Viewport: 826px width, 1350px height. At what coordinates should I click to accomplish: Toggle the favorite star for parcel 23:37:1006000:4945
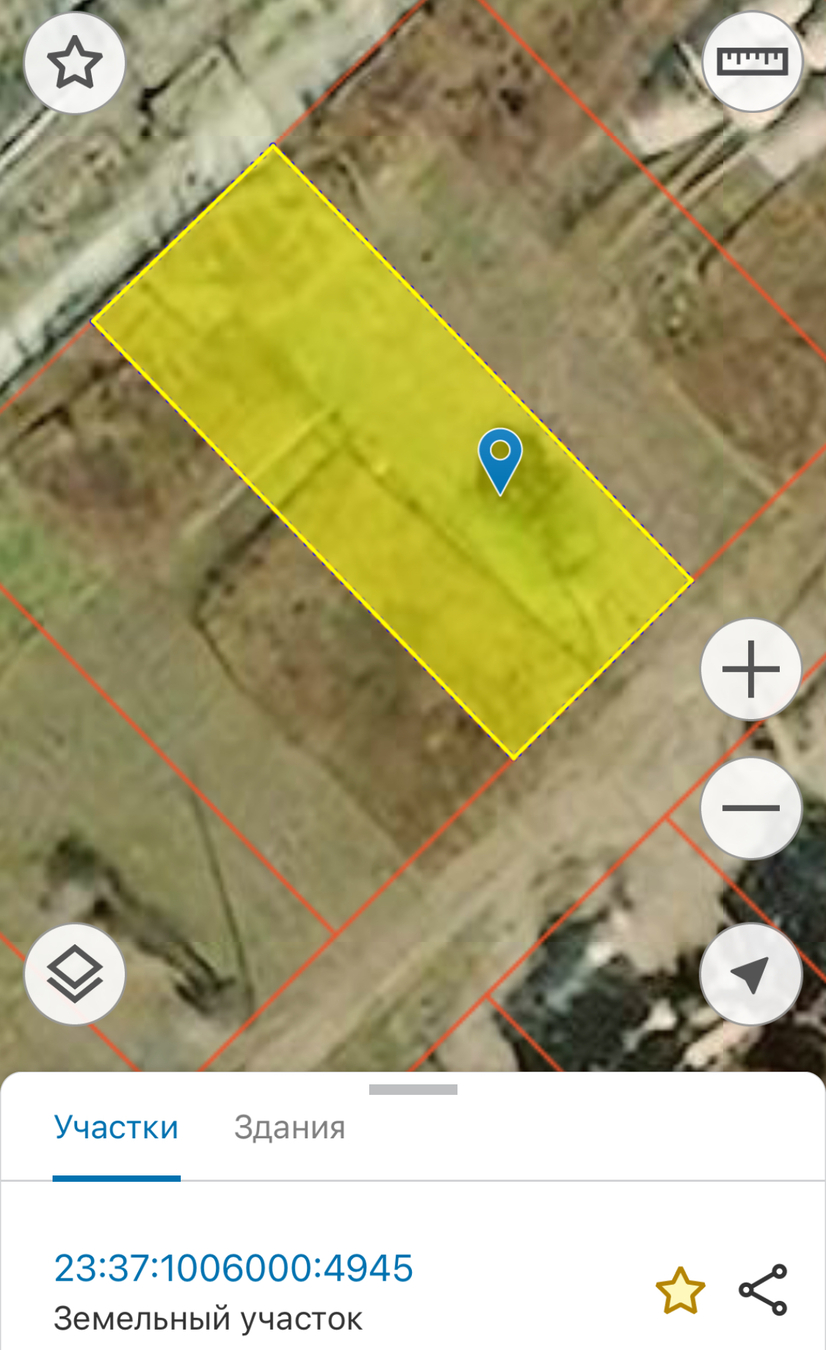tap(680, 1290)
